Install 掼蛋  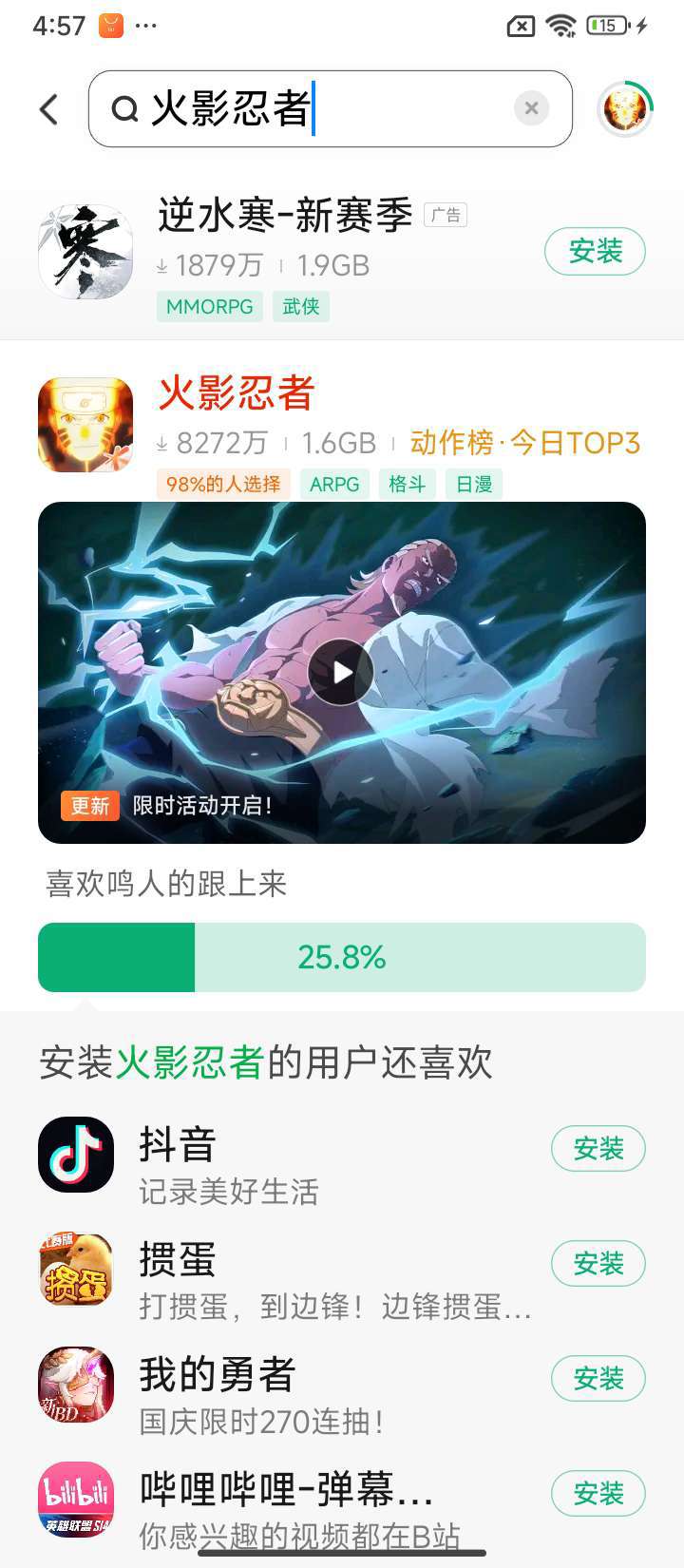598,1264
